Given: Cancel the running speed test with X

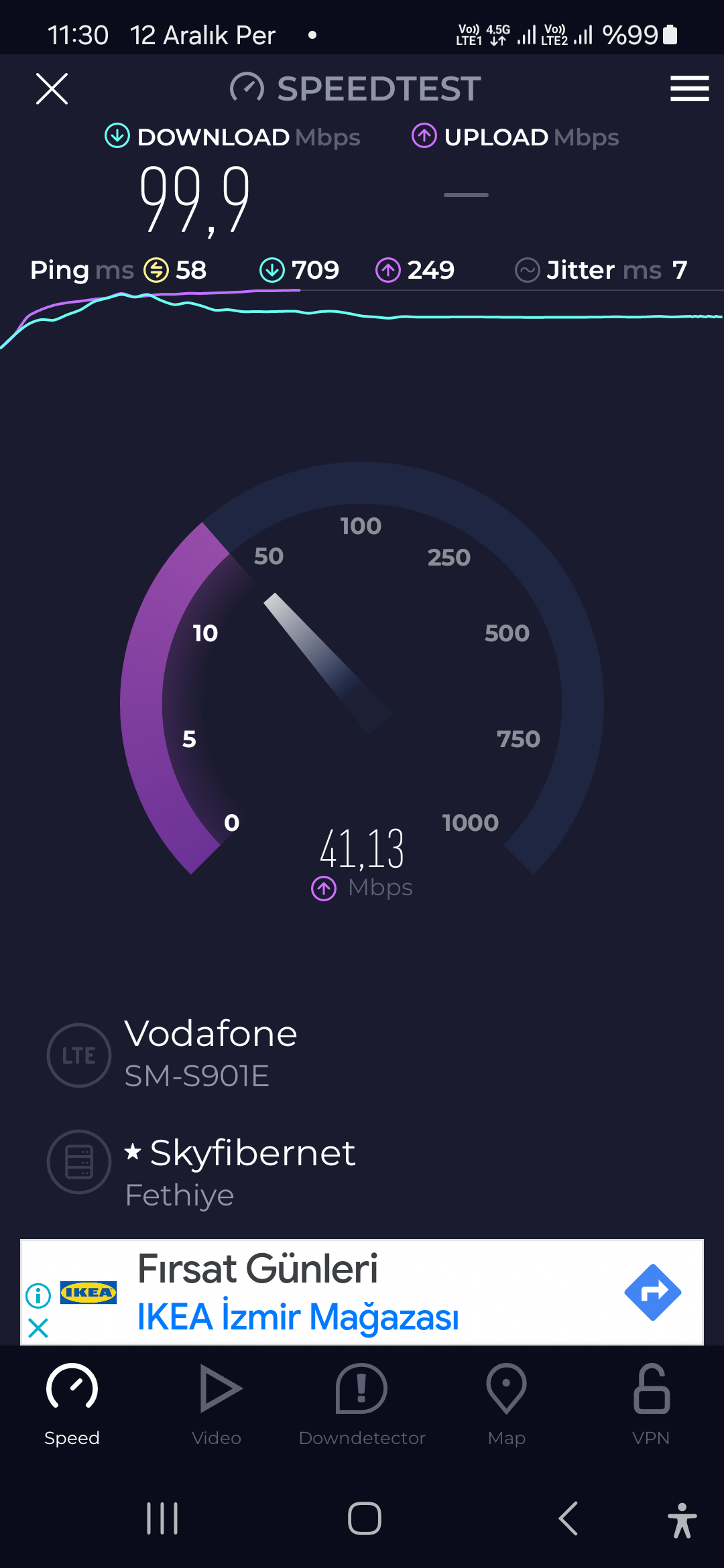Looking at the screenshot, I should [x=52, y=88].
